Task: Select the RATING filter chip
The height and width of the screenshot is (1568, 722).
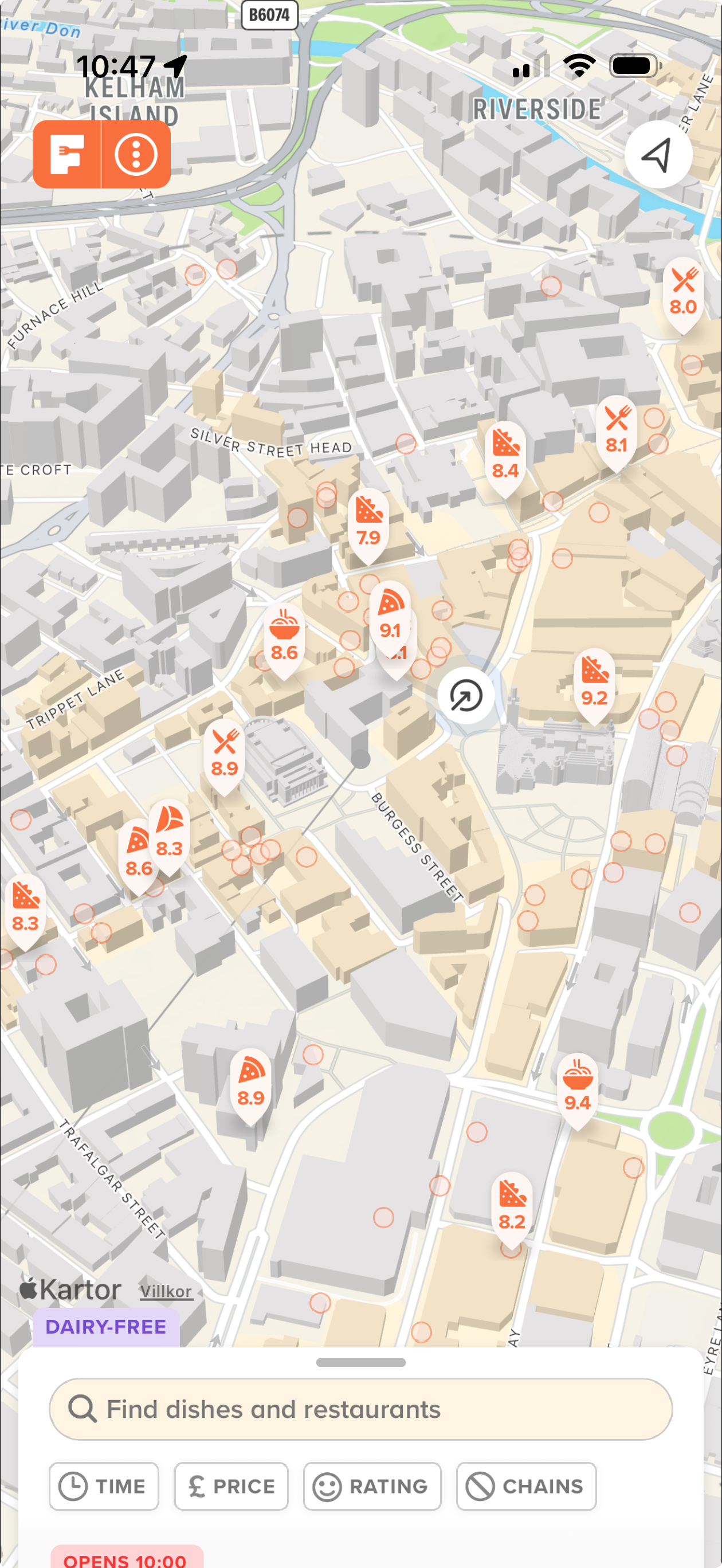Action: coord(372,1486)
